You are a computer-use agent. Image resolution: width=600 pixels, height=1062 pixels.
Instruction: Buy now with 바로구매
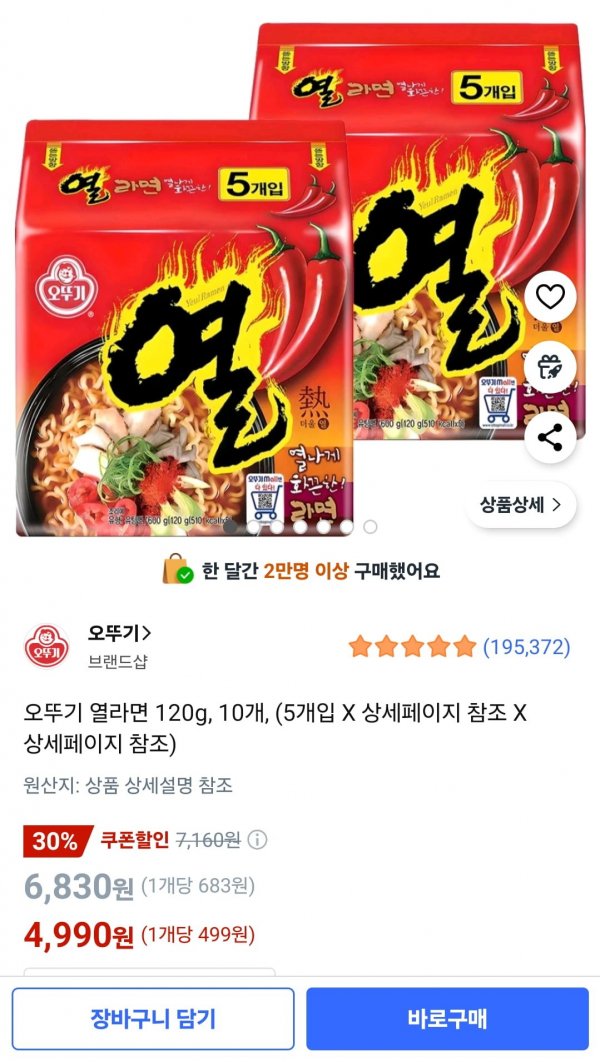click(447, 1019)
